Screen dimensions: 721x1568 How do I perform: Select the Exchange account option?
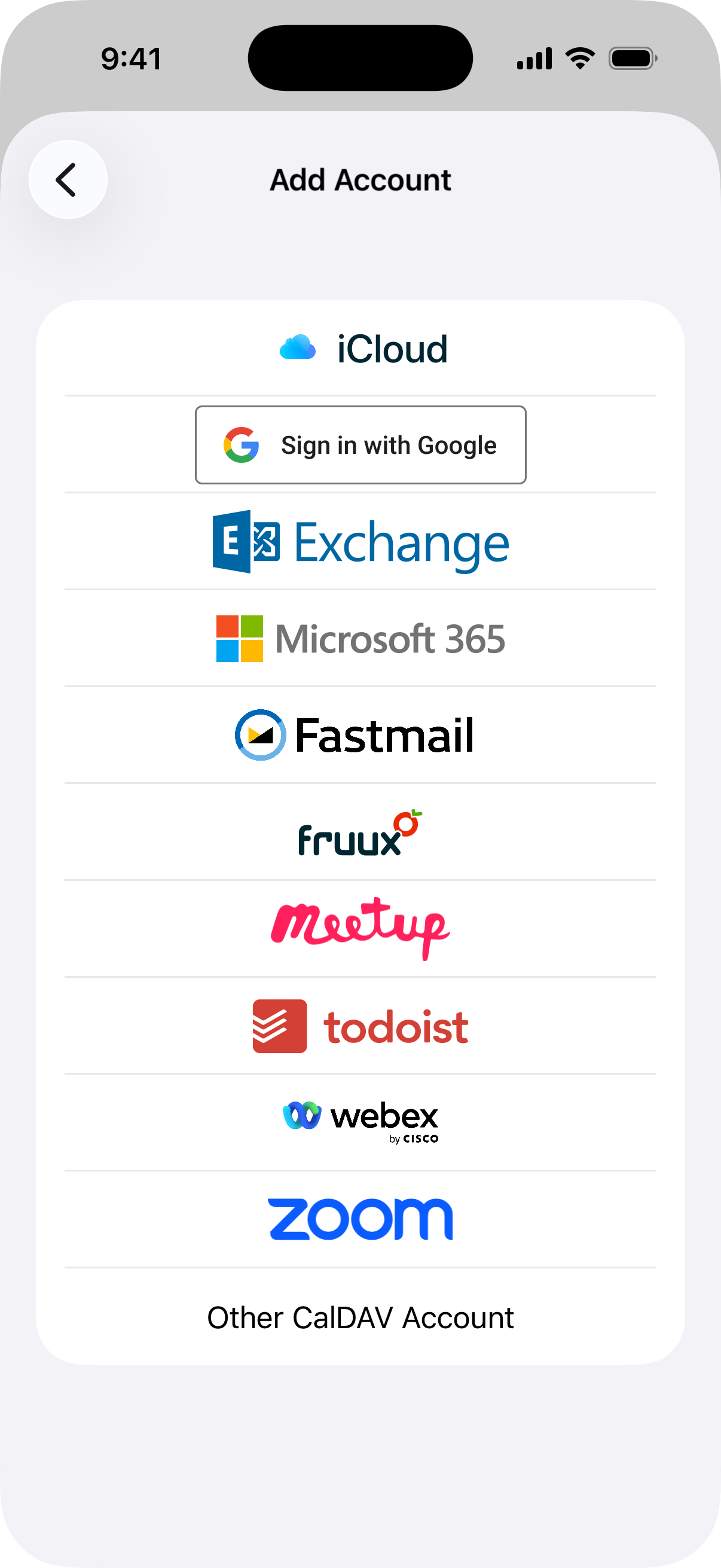point(360,542)
